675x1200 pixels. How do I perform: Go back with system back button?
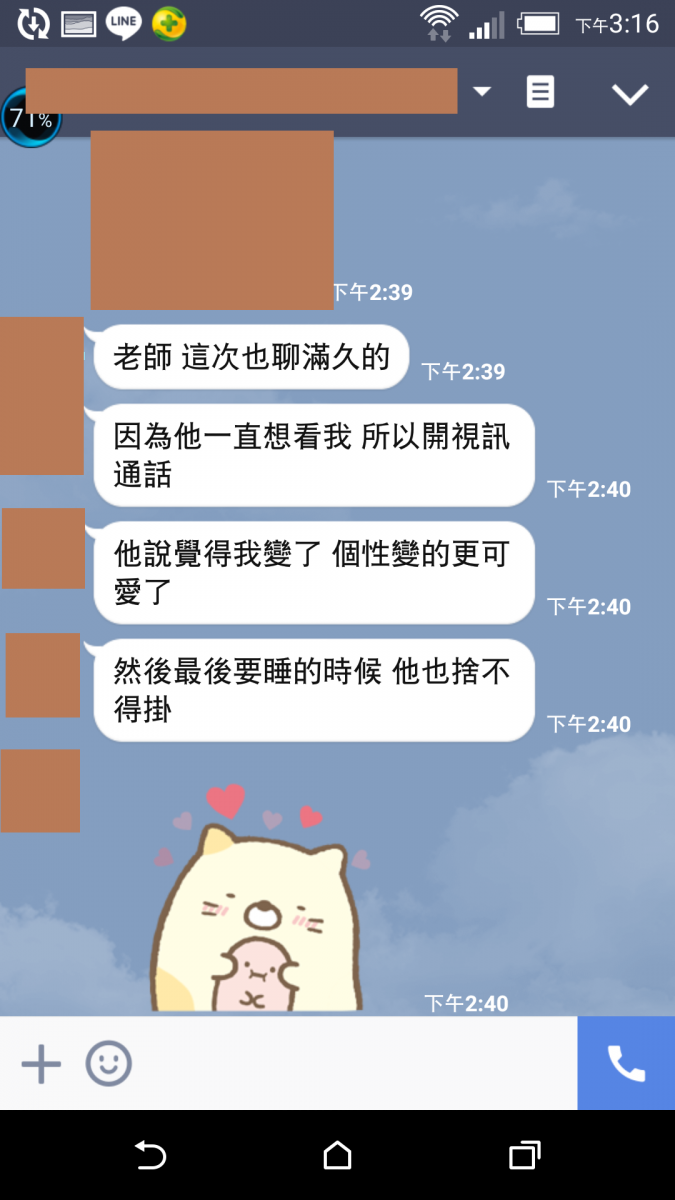tap(150, 1156)
